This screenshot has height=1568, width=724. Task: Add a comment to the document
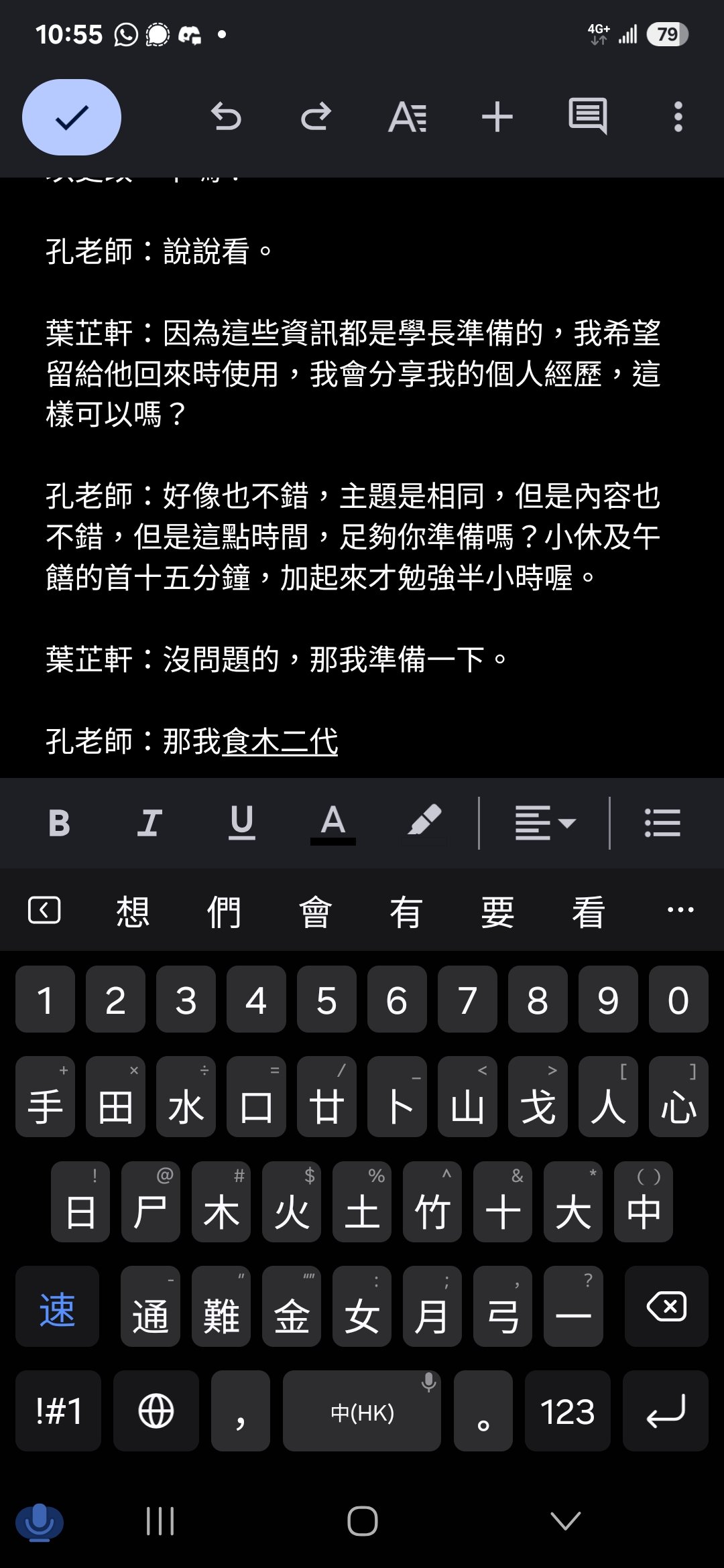point(587,117)
